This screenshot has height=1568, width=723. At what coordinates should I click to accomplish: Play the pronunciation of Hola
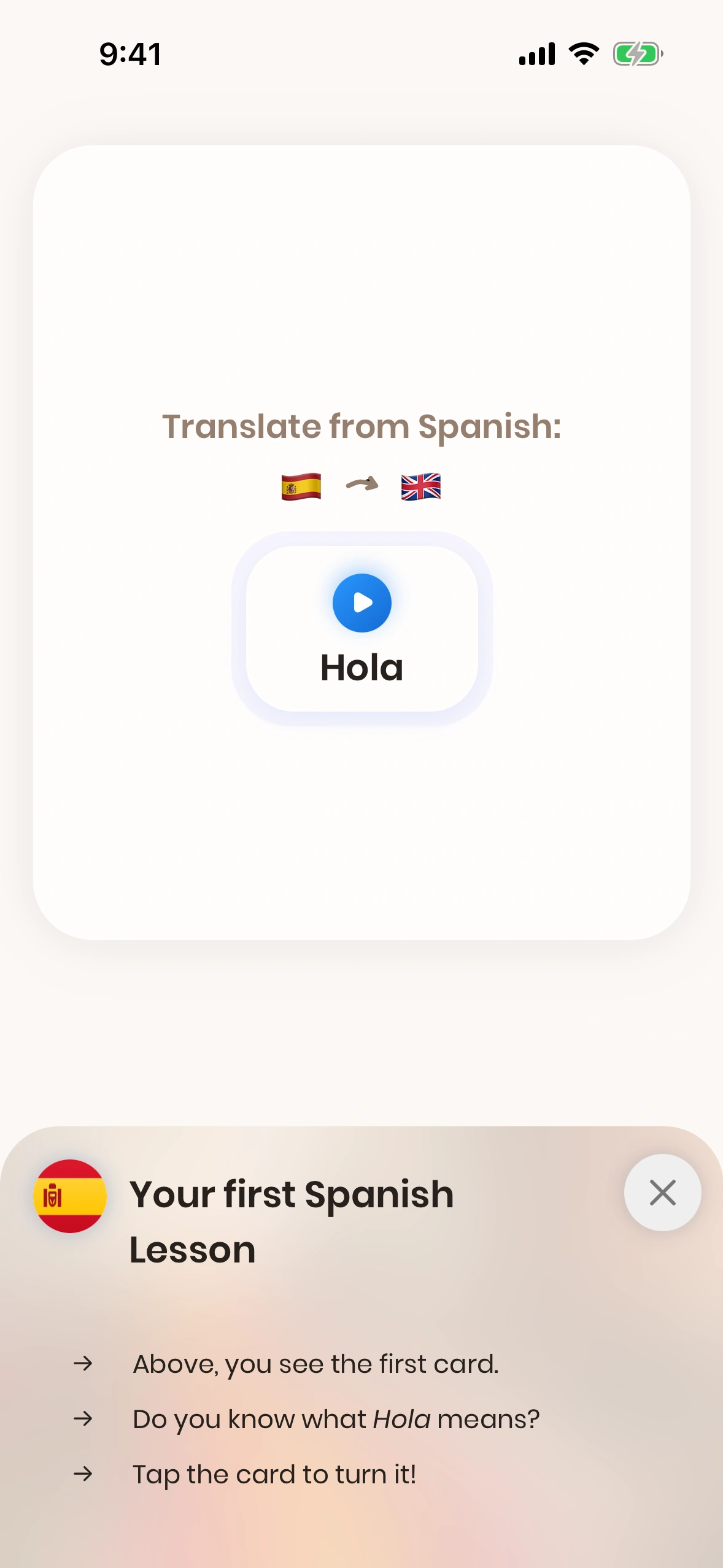point(361,602)
